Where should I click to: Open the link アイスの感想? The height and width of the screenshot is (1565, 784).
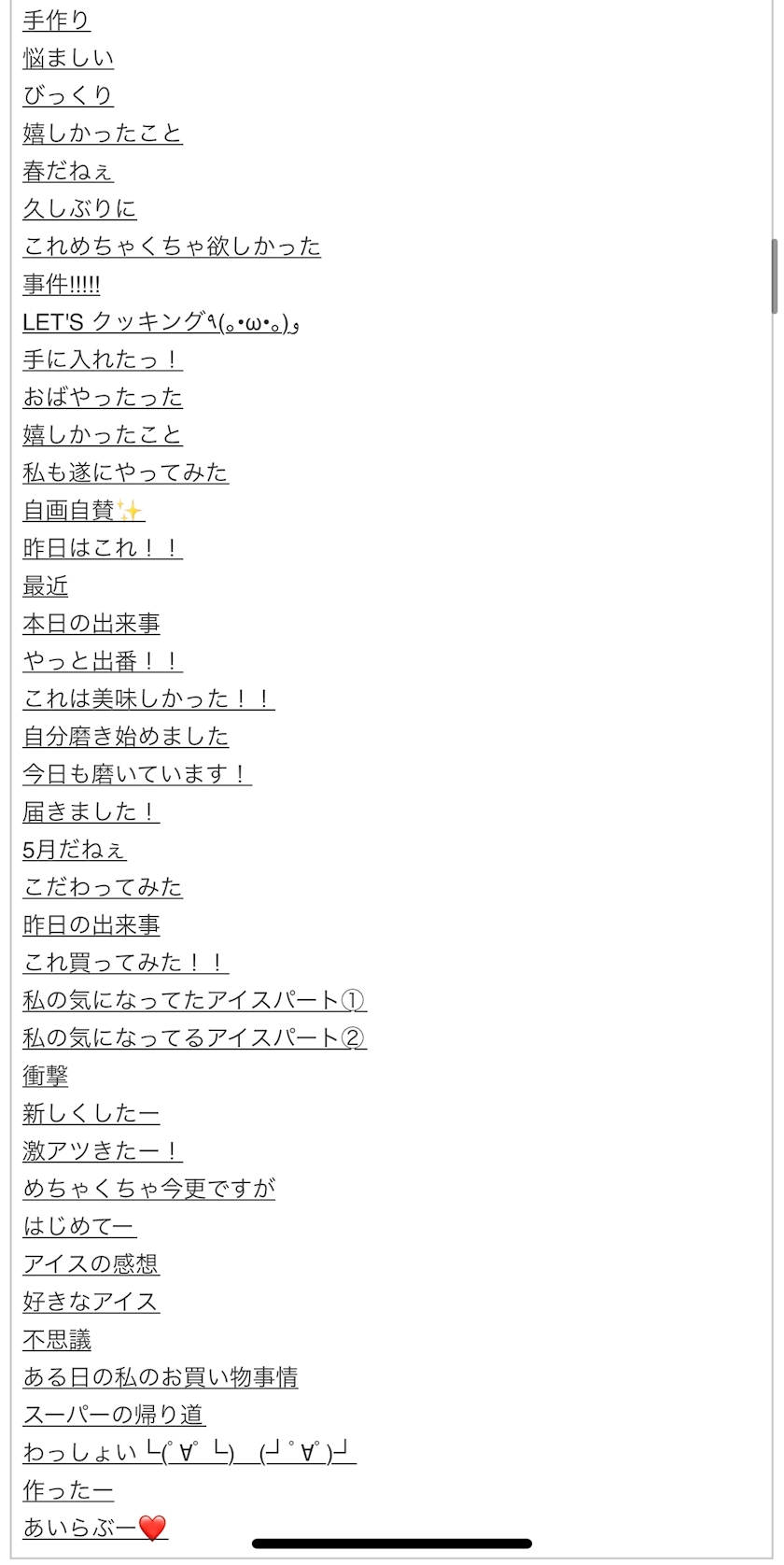click(x=91, y=1263)
